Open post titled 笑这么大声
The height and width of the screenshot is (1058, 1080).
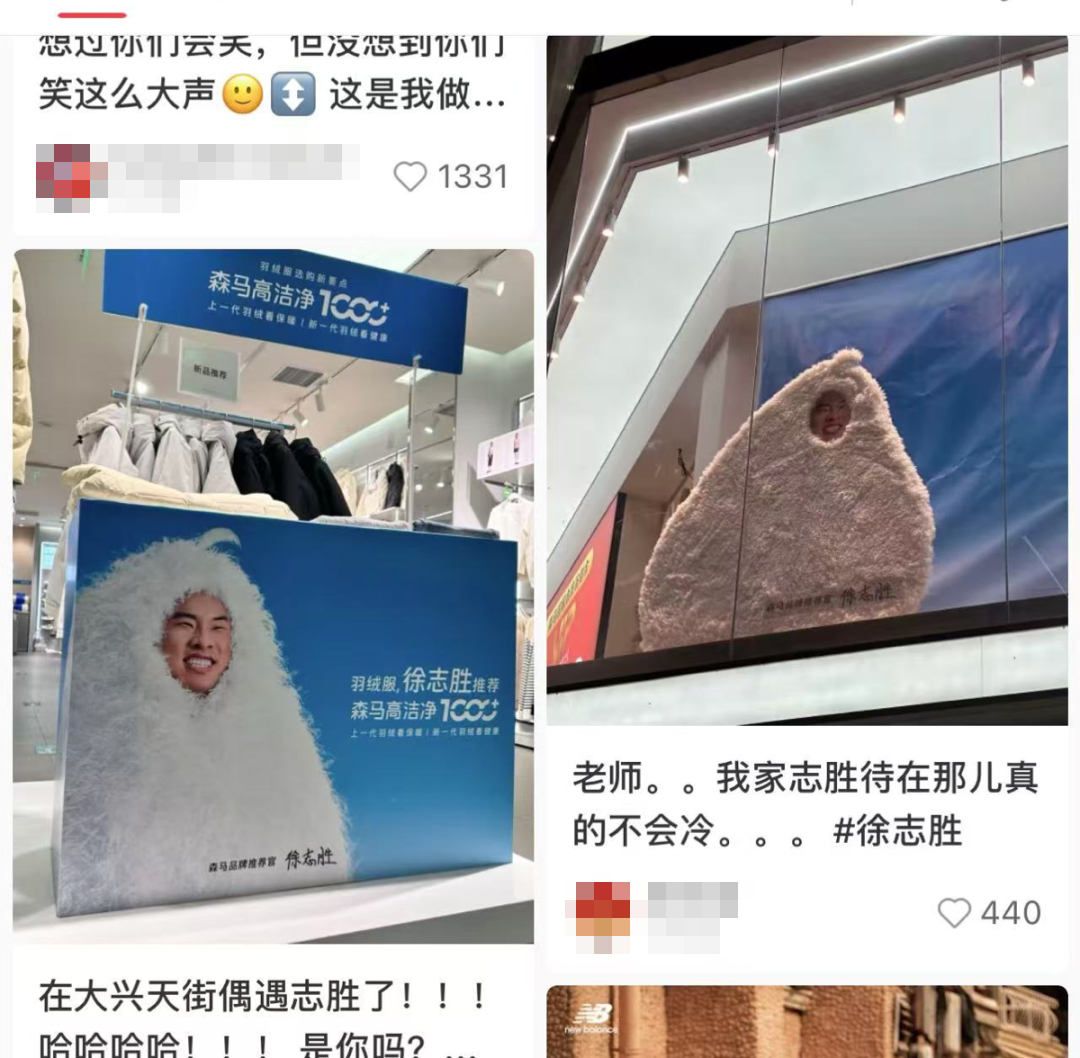pyautogui.click(x=270, y=95)
